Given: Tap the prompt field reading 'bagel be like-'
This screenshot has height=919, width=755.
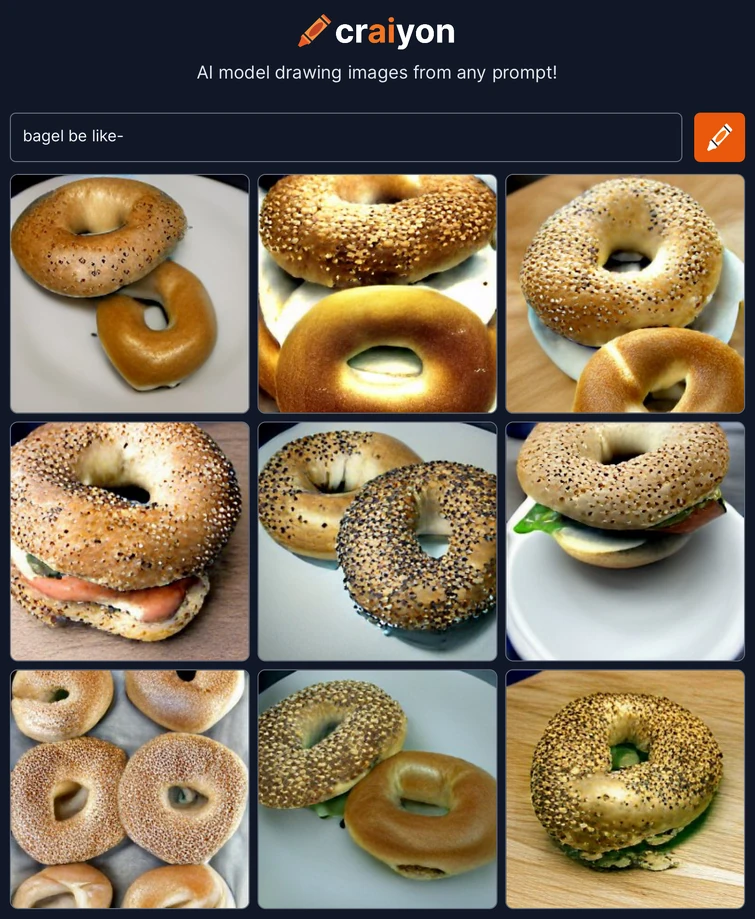Looking at the screenshot, I should click(345, 137).
